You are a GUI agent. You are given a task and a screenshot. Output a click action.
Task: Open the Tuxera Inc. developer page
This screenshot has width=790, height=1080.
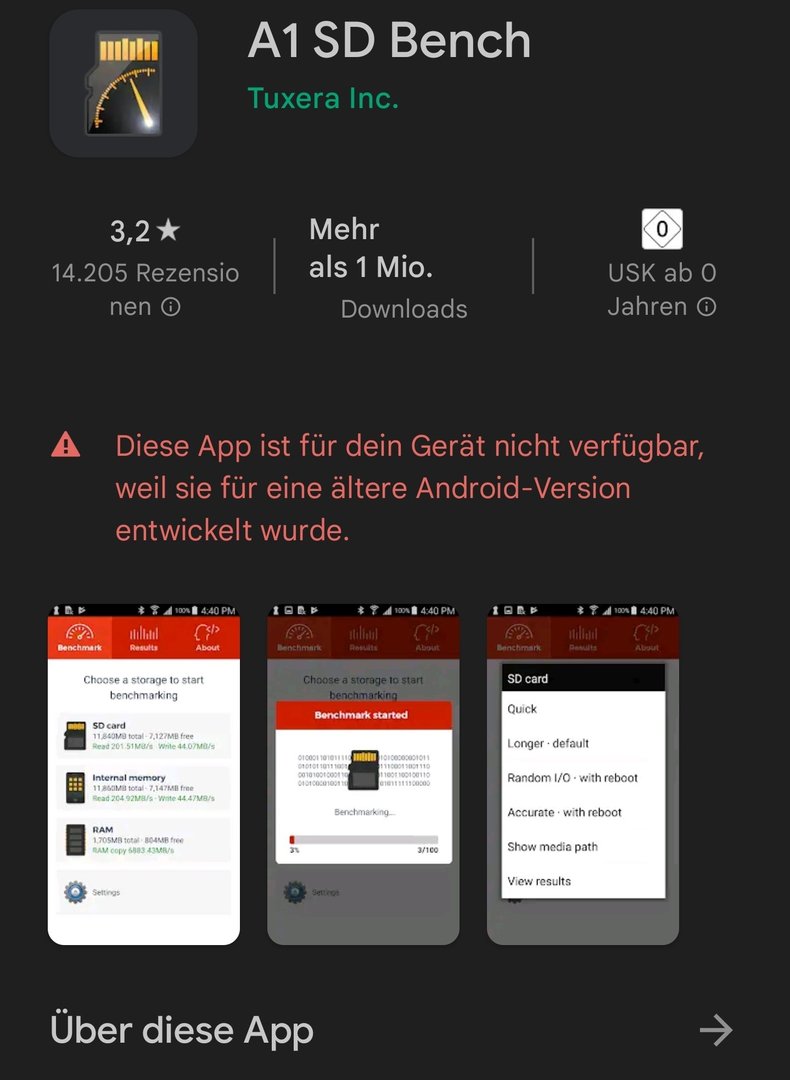tap(323, 99)
